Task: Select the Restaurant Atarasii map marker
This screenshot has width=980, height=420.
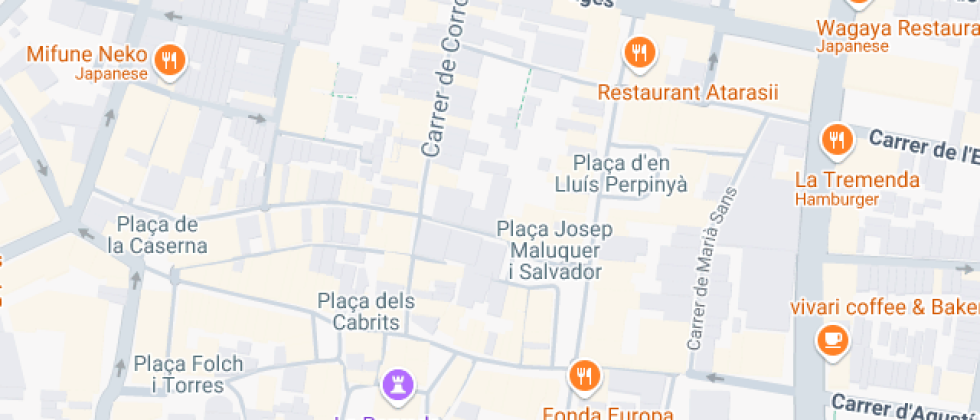Action: click(639, 52)
